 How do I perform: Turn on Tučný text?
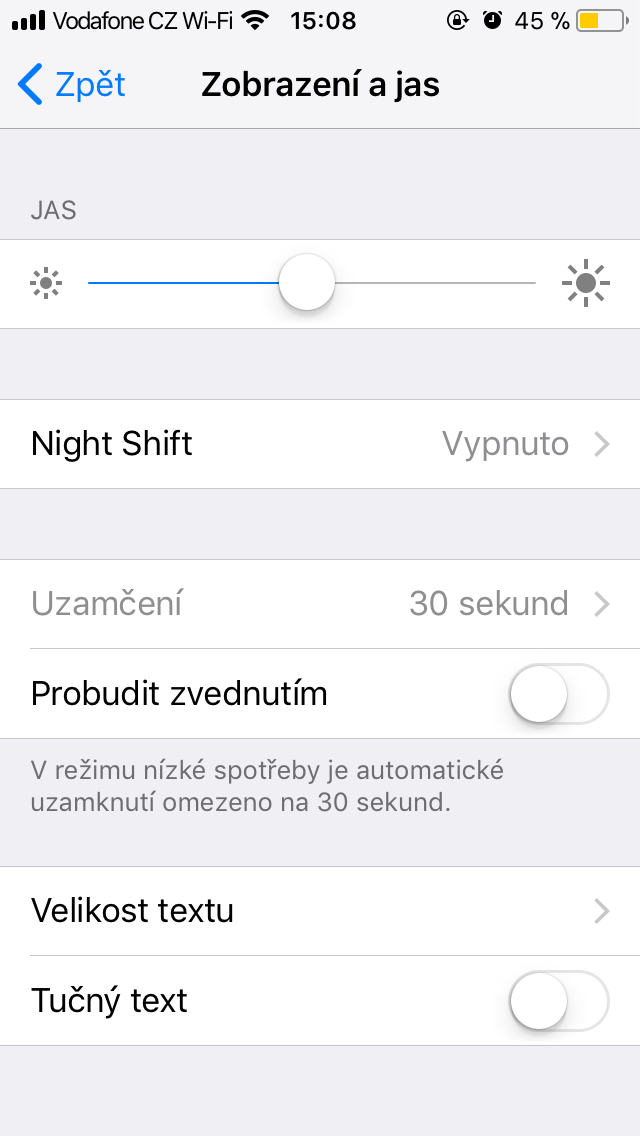[558, 1000]
